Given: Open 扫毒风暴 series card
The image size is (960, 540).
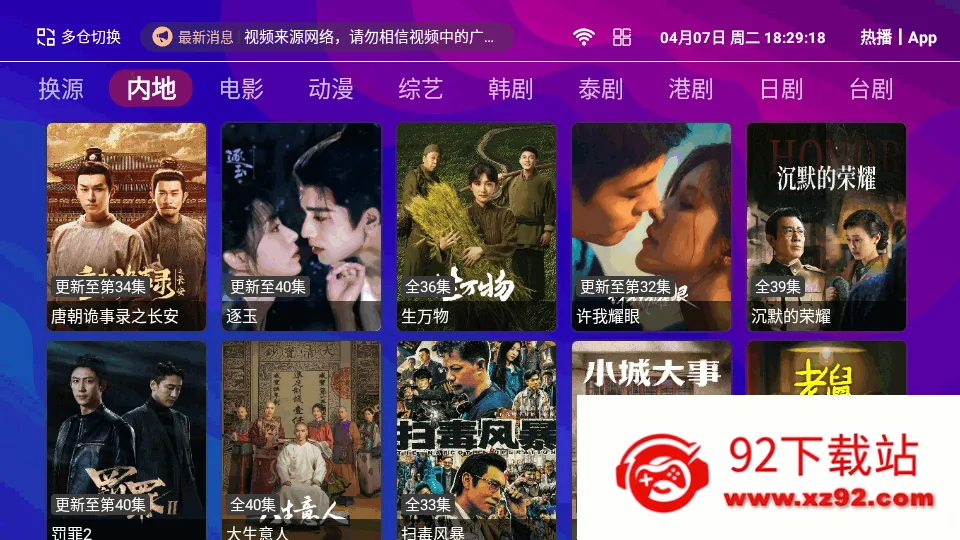Looking at the screenshot, I should point(477,440).
